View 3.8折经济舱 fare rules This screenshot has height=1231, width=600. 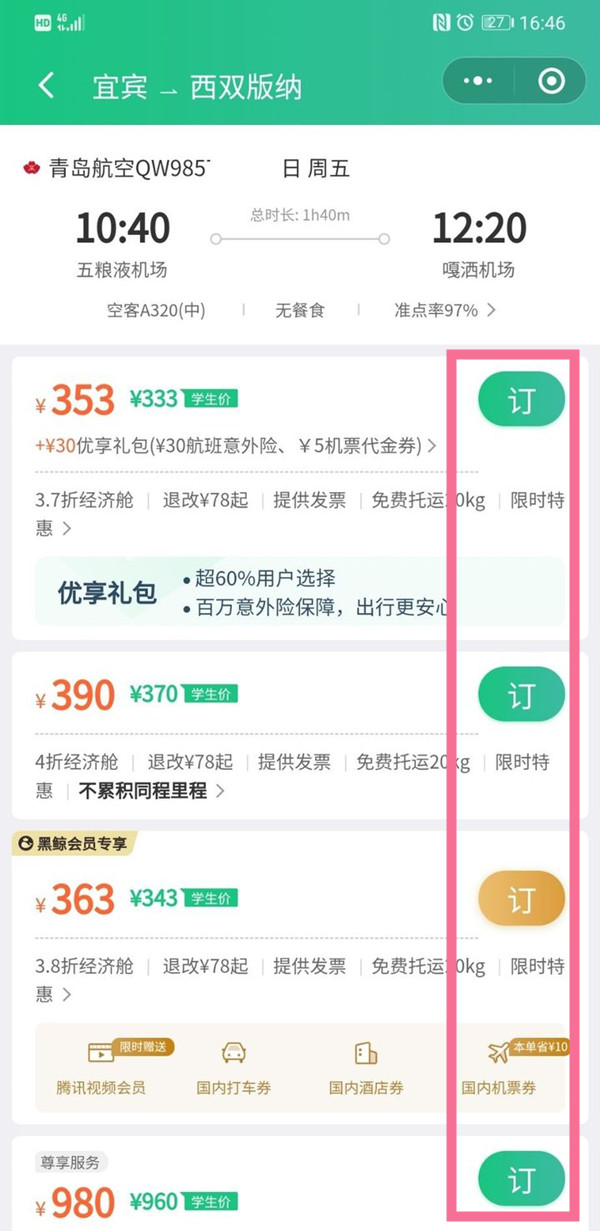[x=67, y=995]
